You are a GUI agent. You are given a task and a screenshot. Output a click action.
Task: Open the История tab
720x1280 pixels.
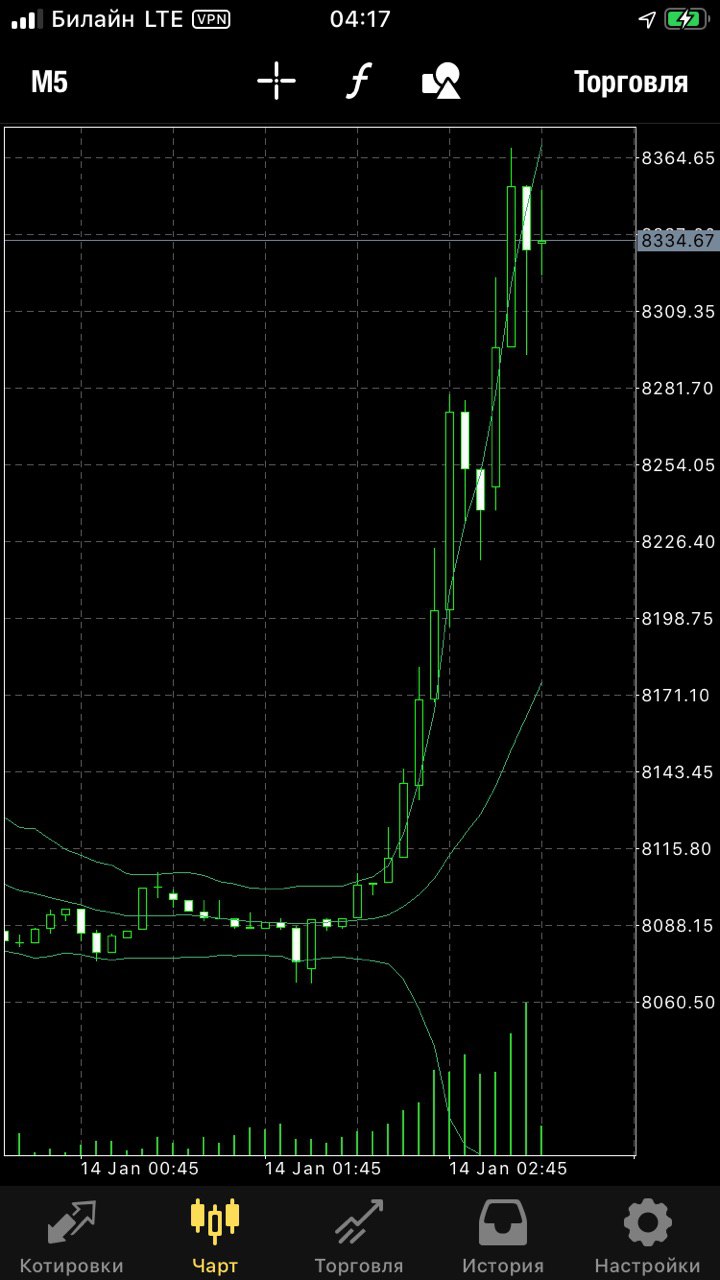[503, 1236]
